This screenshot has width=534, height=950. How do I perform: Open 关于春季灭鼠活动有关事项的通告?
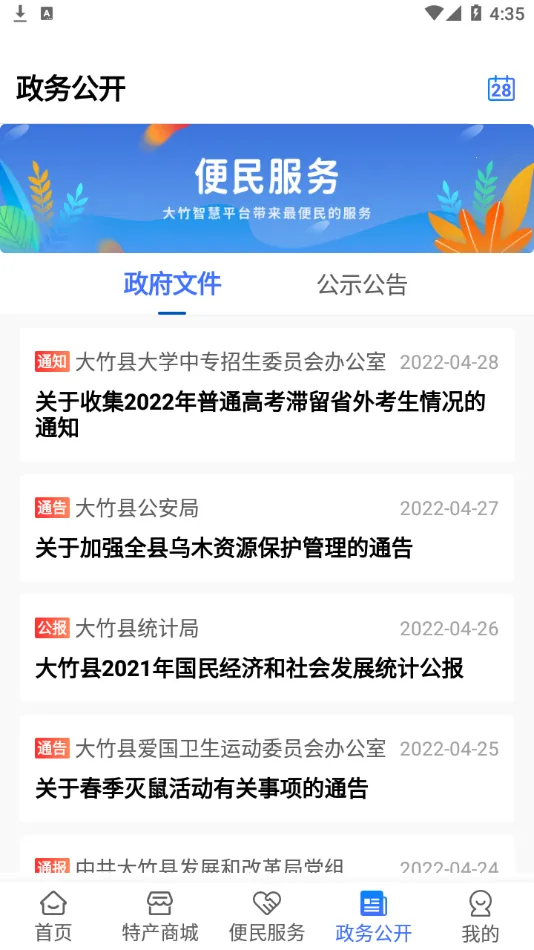(x=267, y=768)
